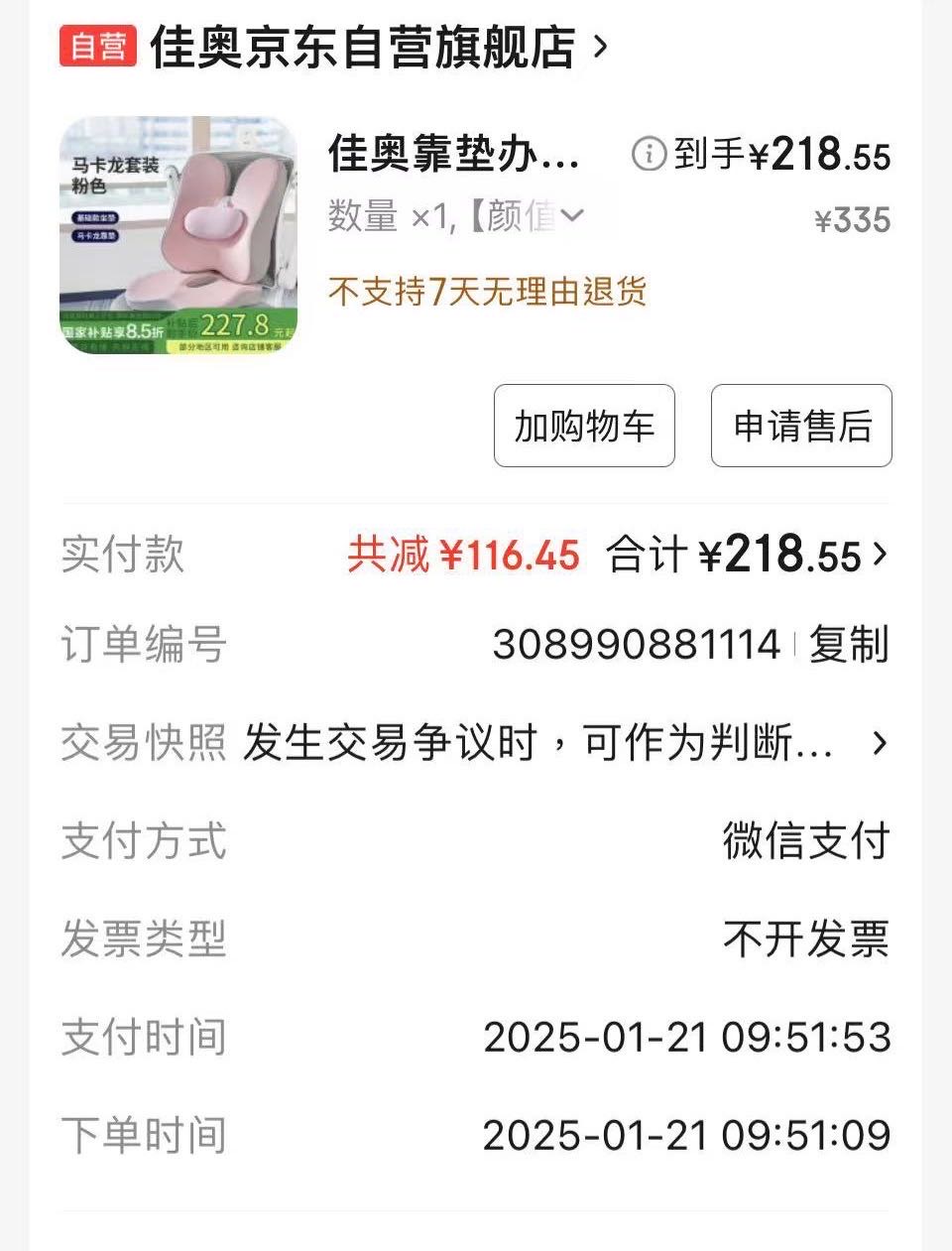This screenshot has height=1251, width=952.
Task: Select the 微信支付 payment method entry
Action: click(x=806, y=843)
